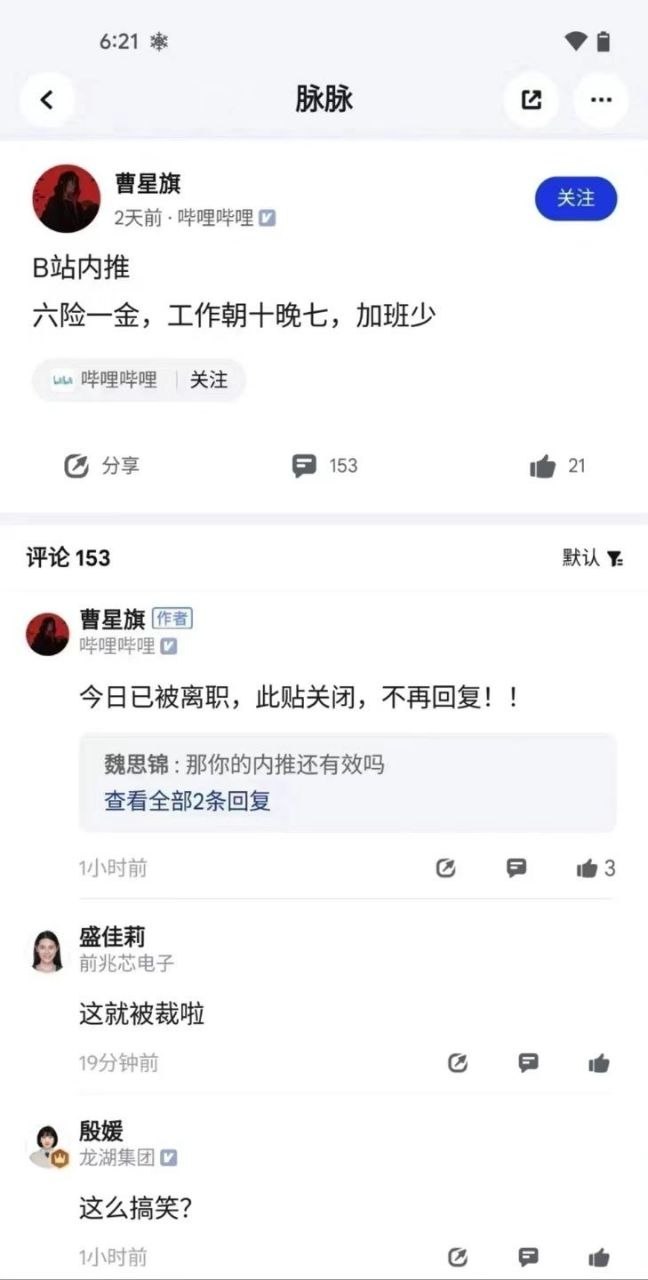Screen dimensions: 648x1280
Task: Open the external share icon in header
Action: tap(531, 99)
